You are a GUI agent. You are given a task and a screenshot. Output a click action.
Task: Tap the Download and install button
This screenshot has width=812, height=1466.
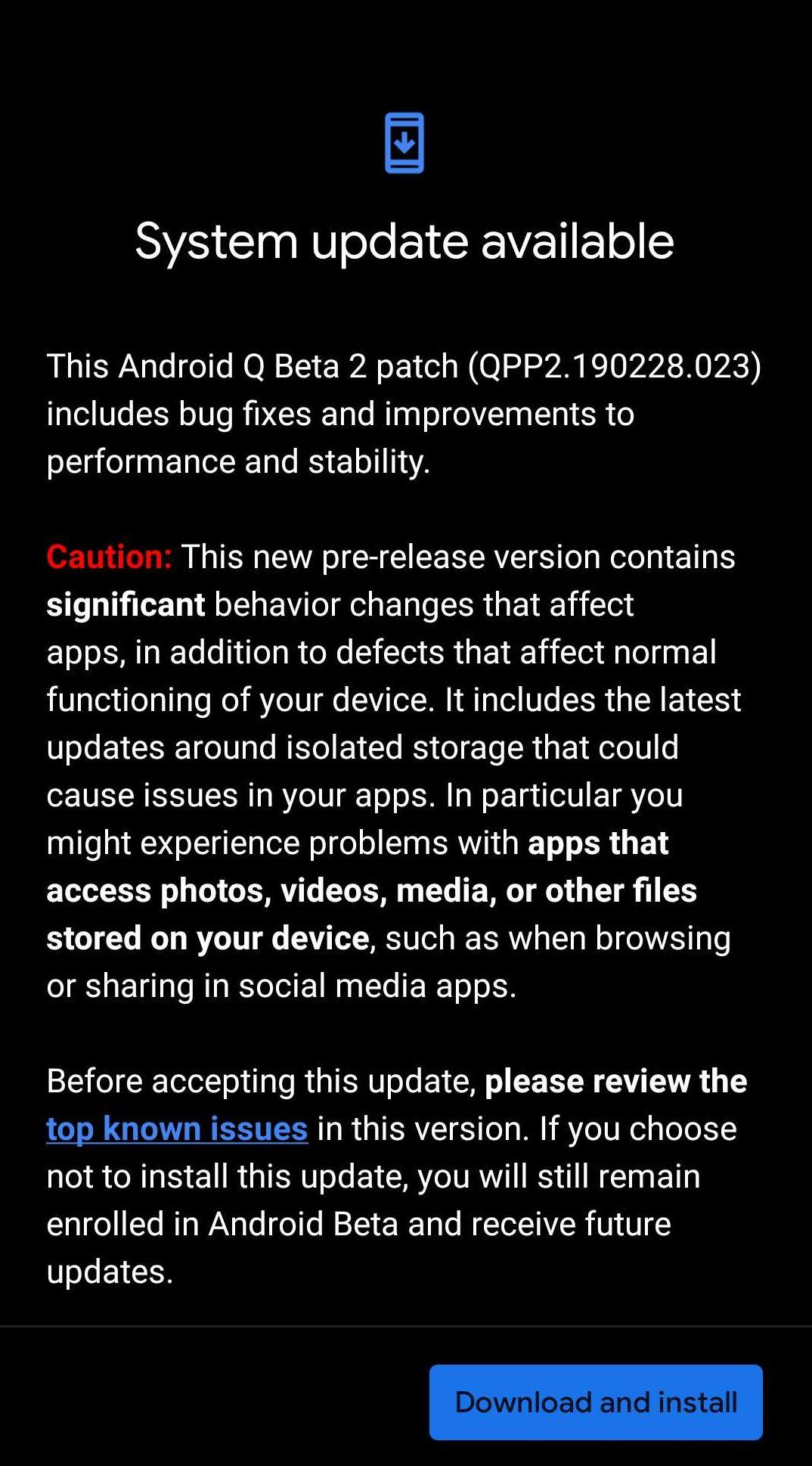pos(596,1402)
